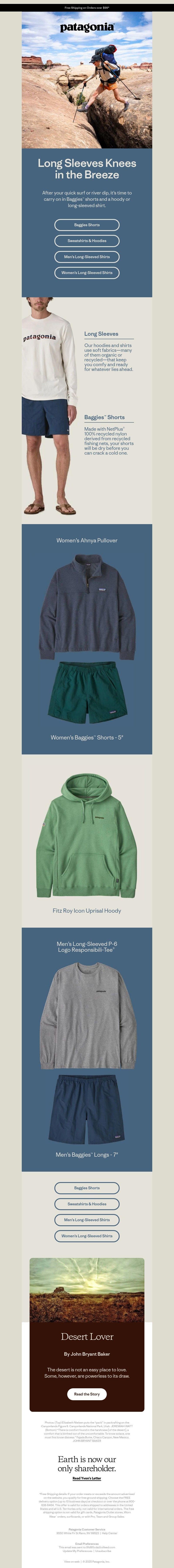Viewport: 174px width, 1568px height.
Task: Unsubscribe from these emails
Action: 104,1551
